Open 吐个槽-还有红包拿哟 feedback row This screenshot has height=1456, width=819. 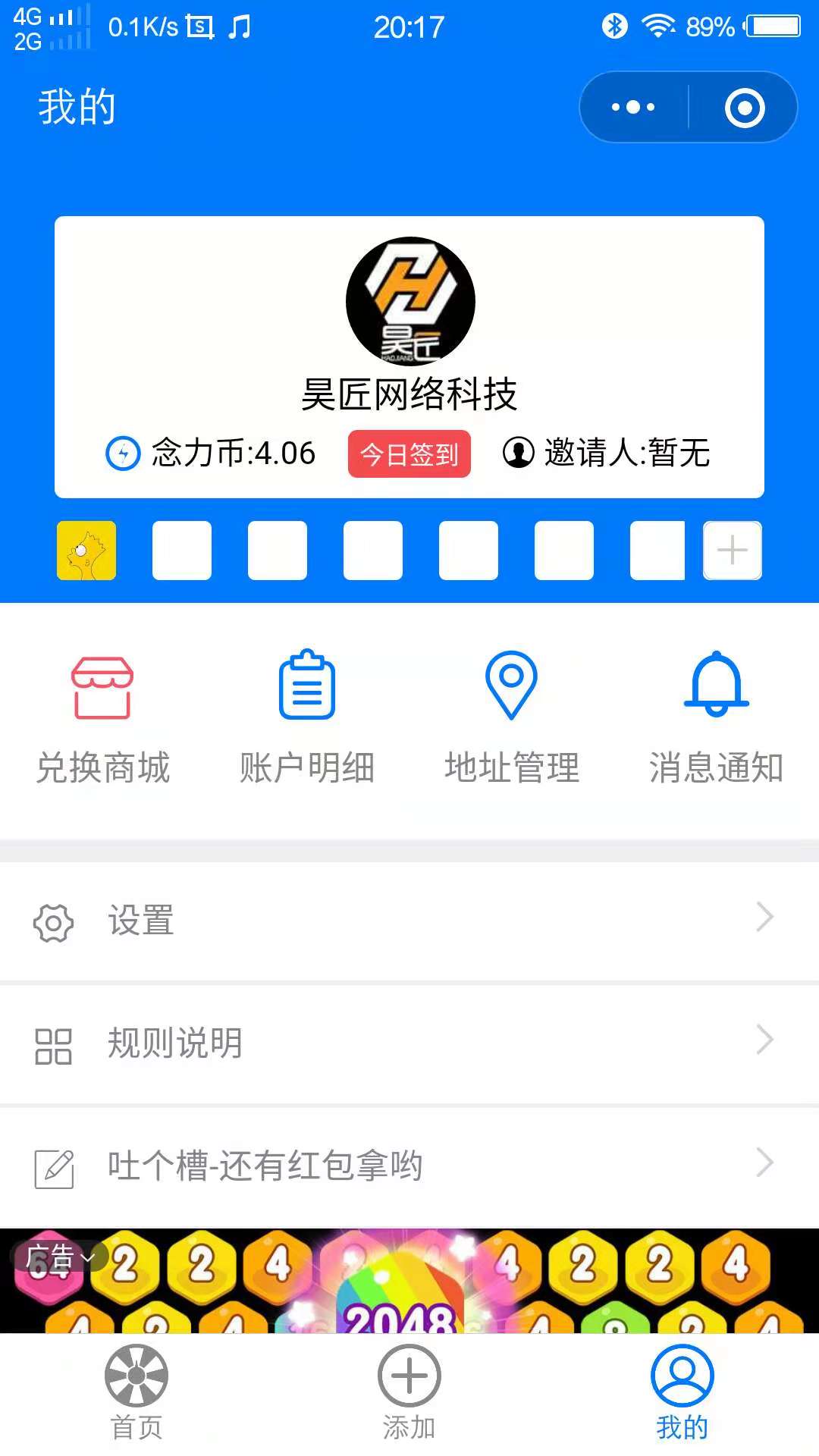(x=409, y=1167)
